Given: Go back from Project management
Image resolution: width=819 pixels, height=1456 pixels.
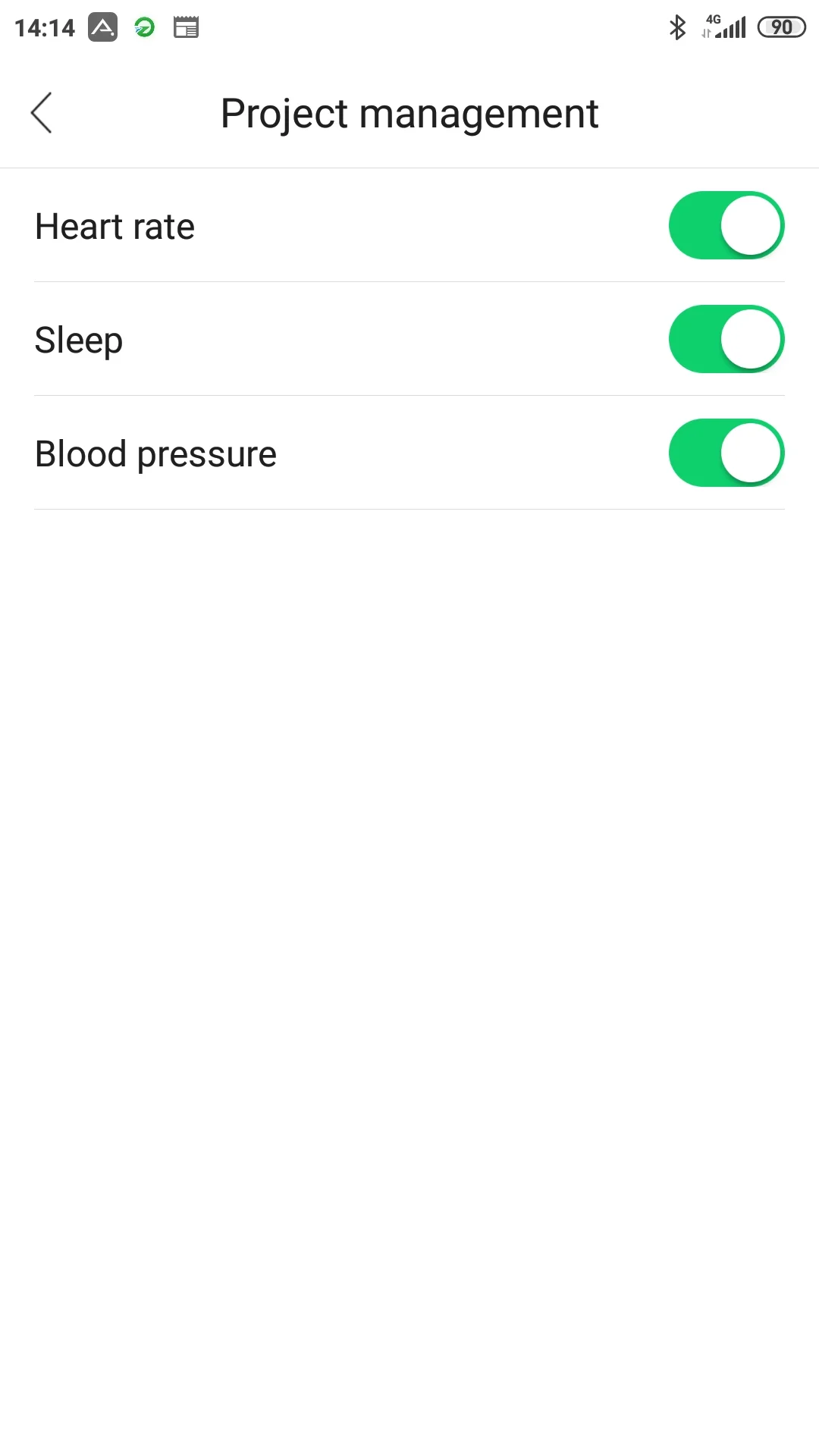Looking at the screenshot, I should (42, 113).
